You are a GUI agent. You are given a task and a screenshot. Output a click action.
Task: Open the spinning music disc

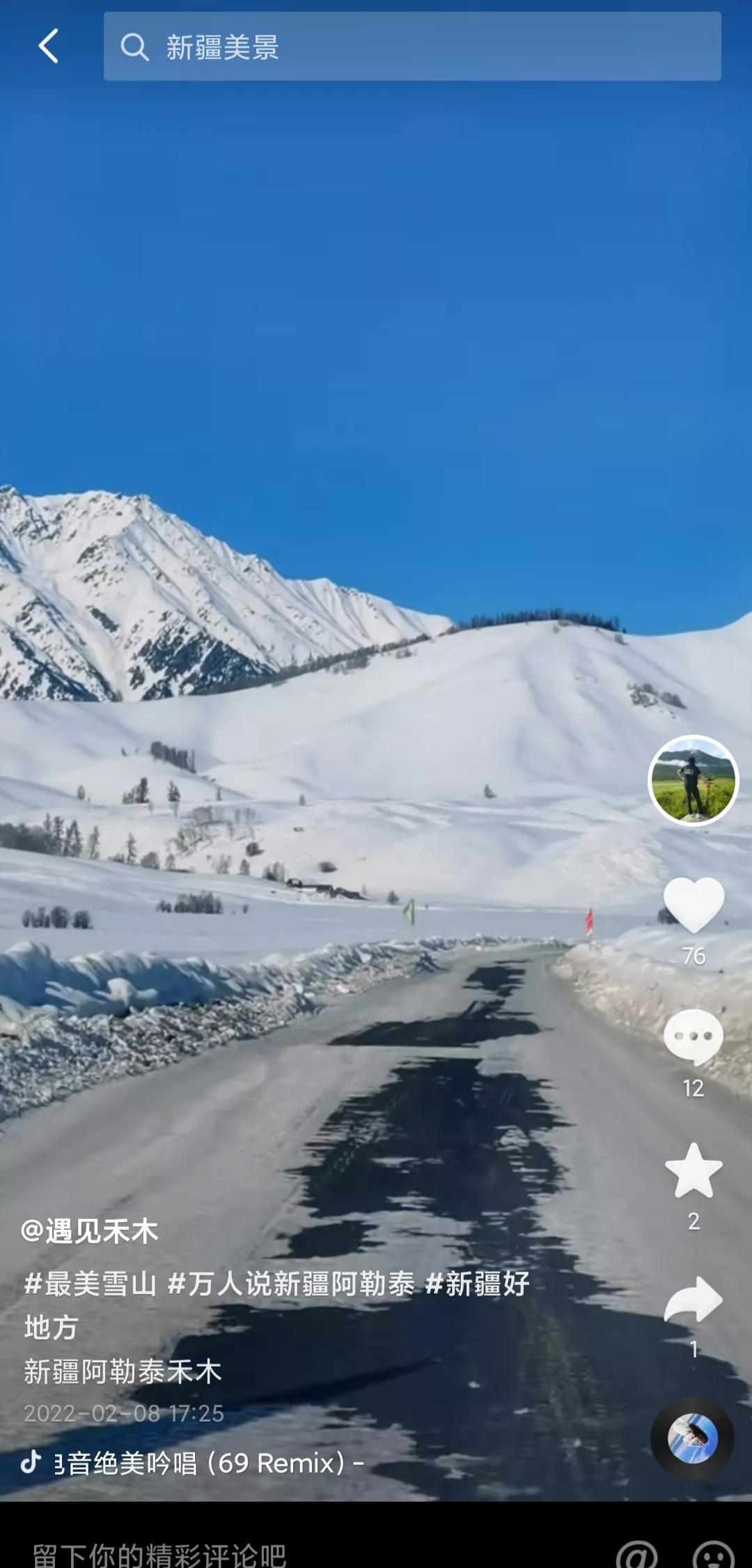click(692, 1438)
